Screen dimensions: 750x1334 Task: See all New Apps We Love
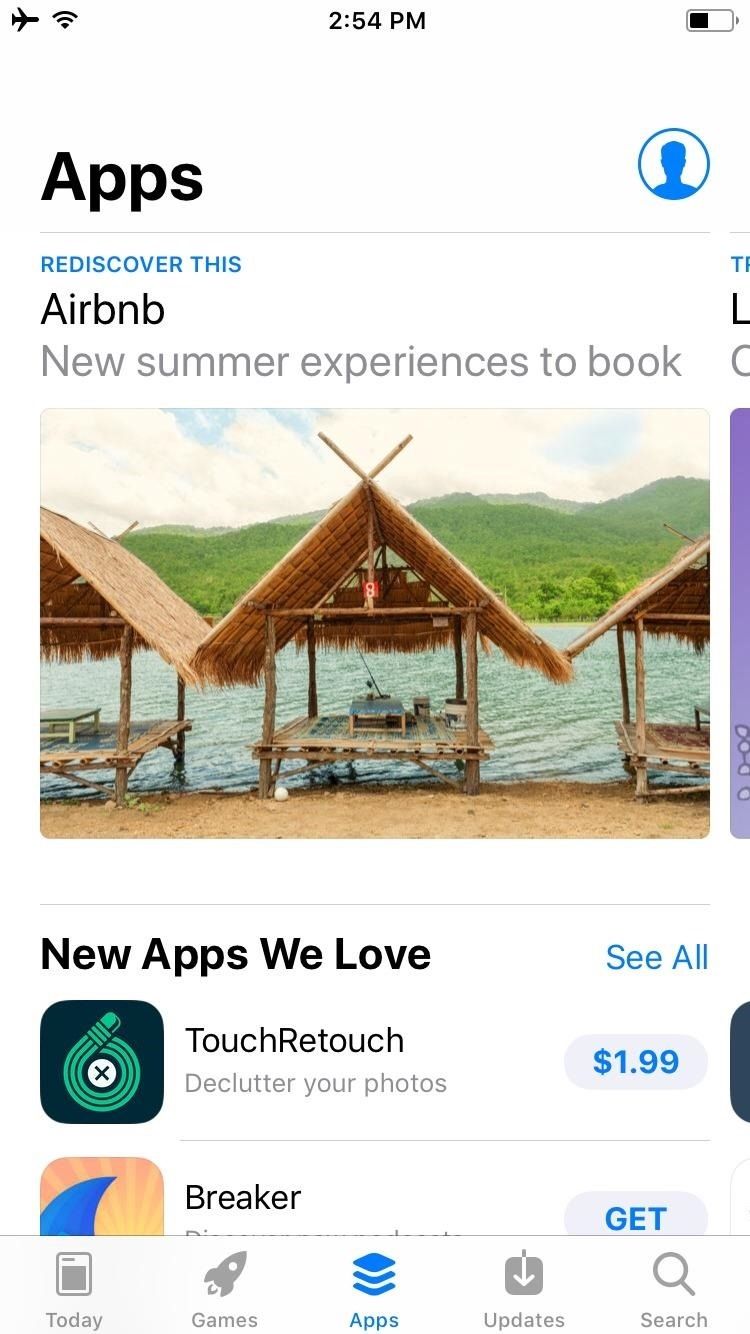point(656,957)
